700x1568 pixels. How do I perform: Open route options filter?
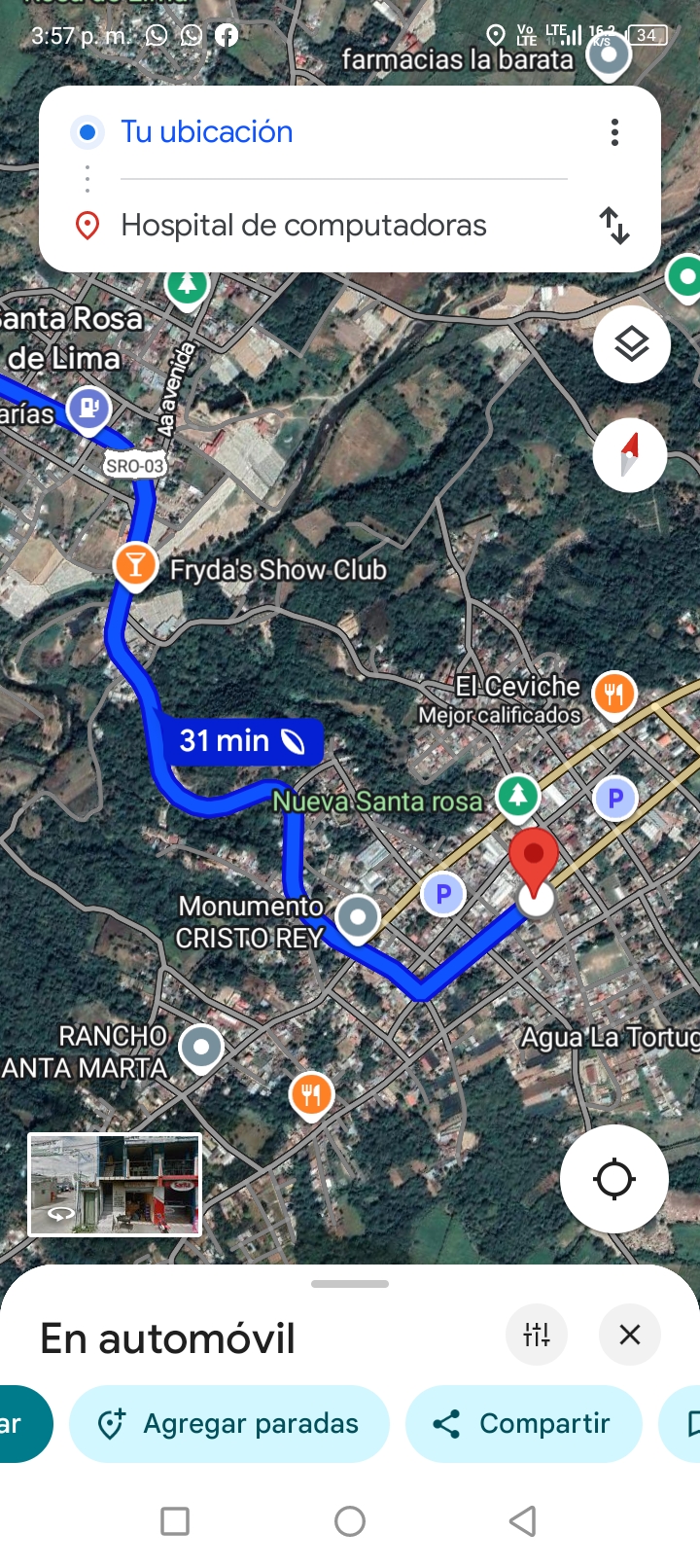coord(537,1335)
